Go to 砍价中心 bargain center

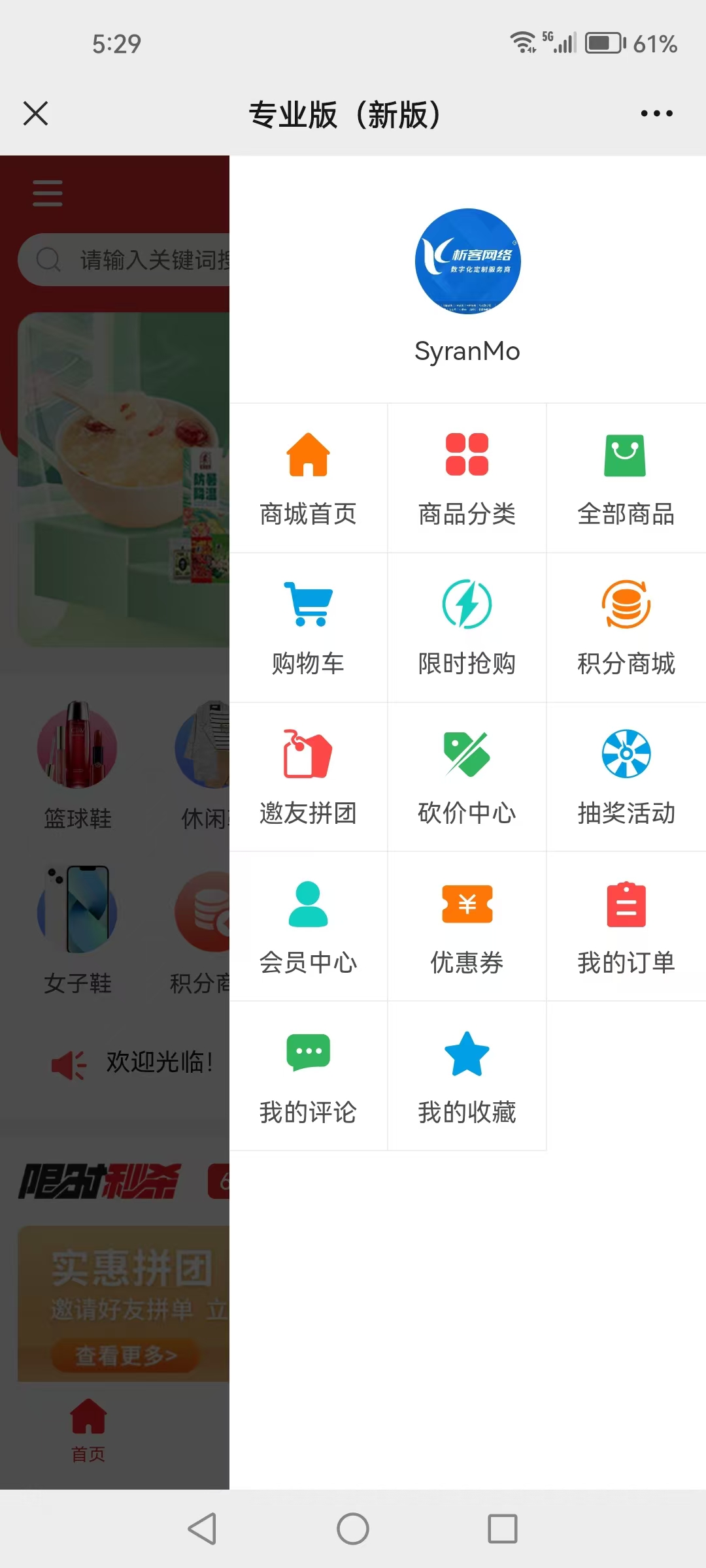467,777
